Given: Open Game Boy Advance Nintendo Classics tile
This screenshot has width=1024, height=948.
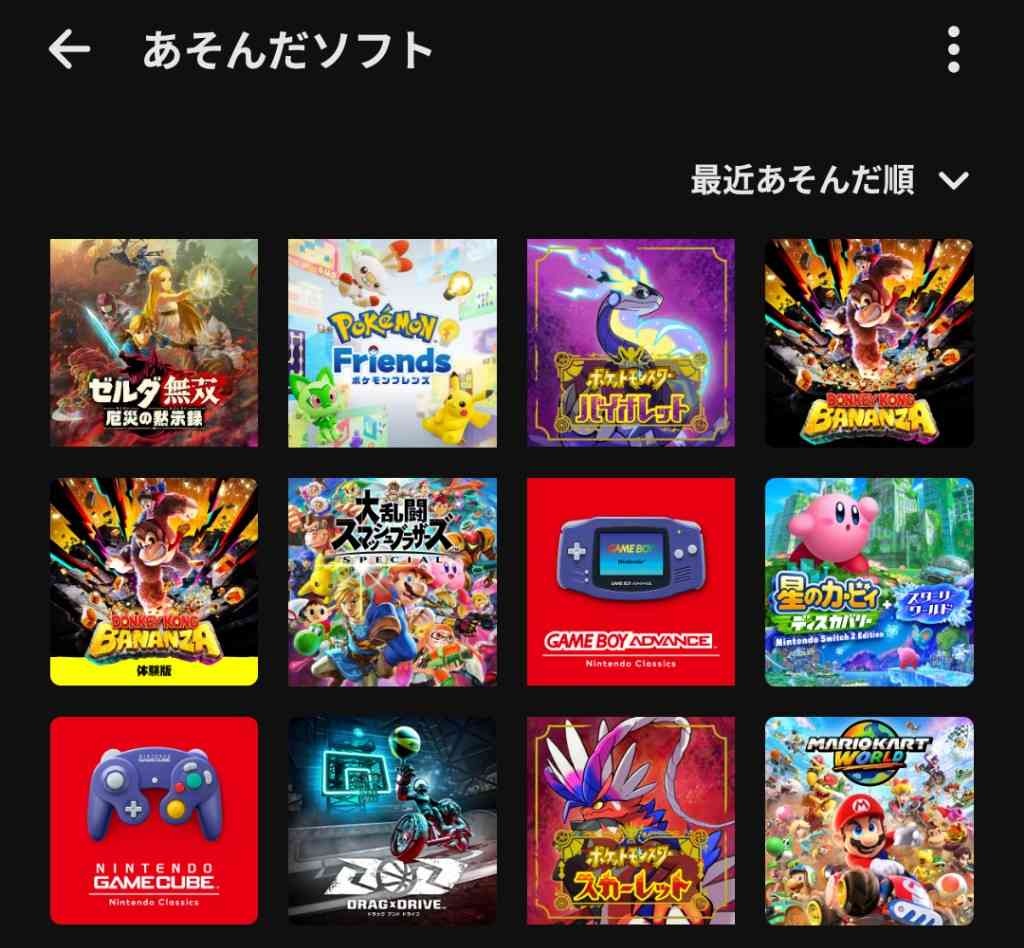Looking at the screenshot, I should [x=630, y=582].
